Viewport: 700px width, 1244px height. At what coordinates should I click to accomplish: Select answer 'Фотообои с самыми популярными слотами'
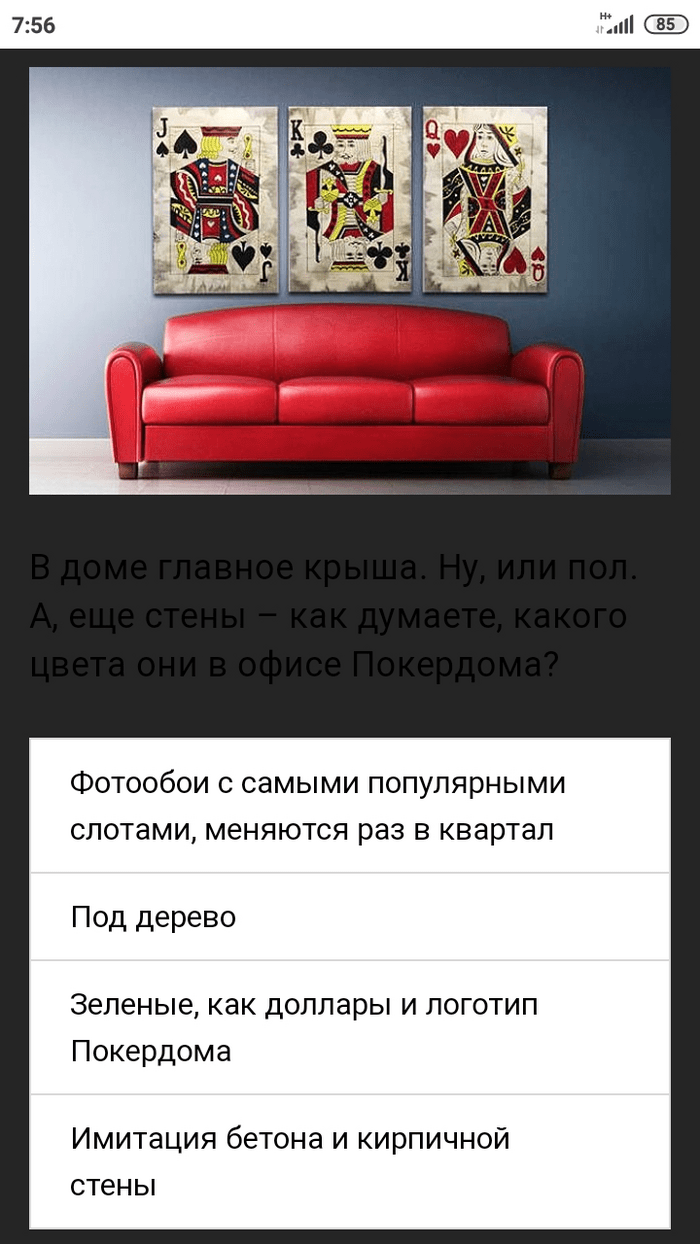(349, 806)
